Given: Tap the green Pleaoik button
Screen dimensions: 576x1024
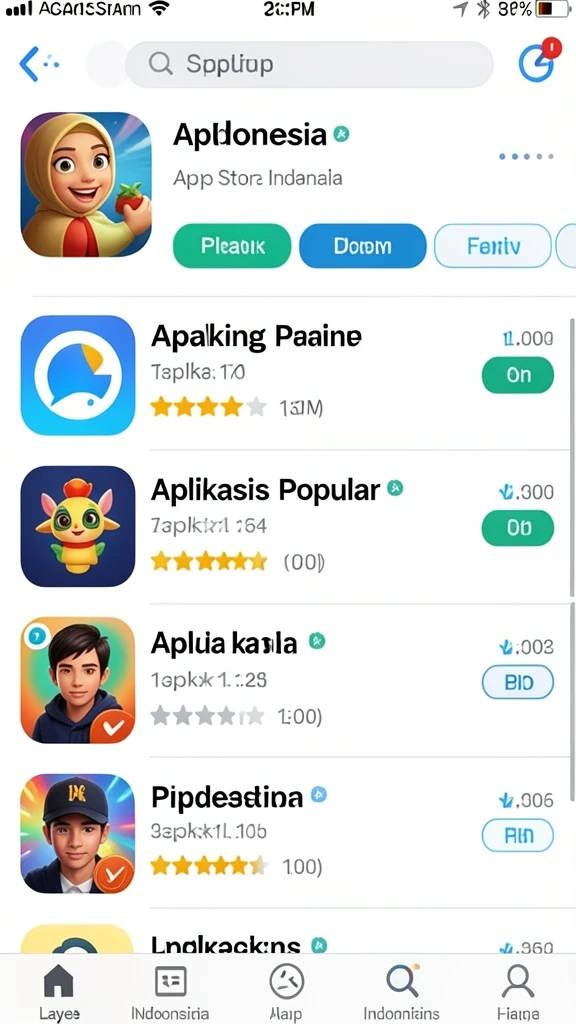Looking at the screenshot, I should (232, 246).
